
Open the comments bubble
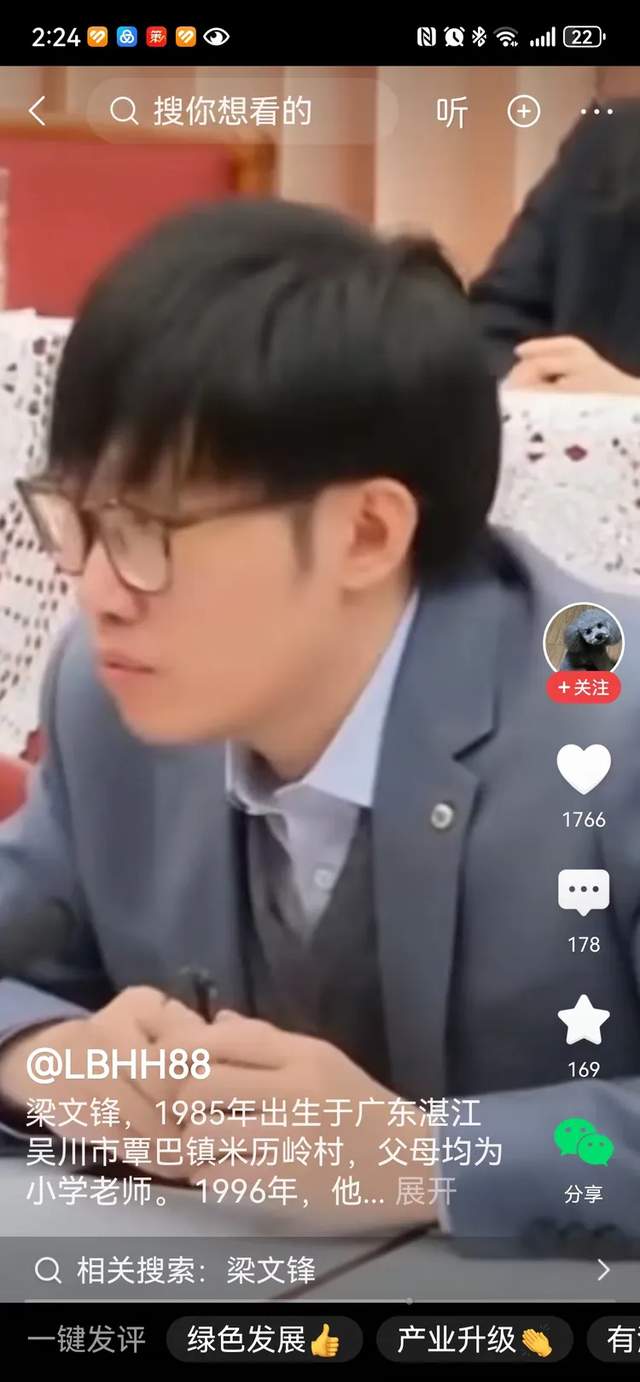pyautogui.click(x=583, y=893)
